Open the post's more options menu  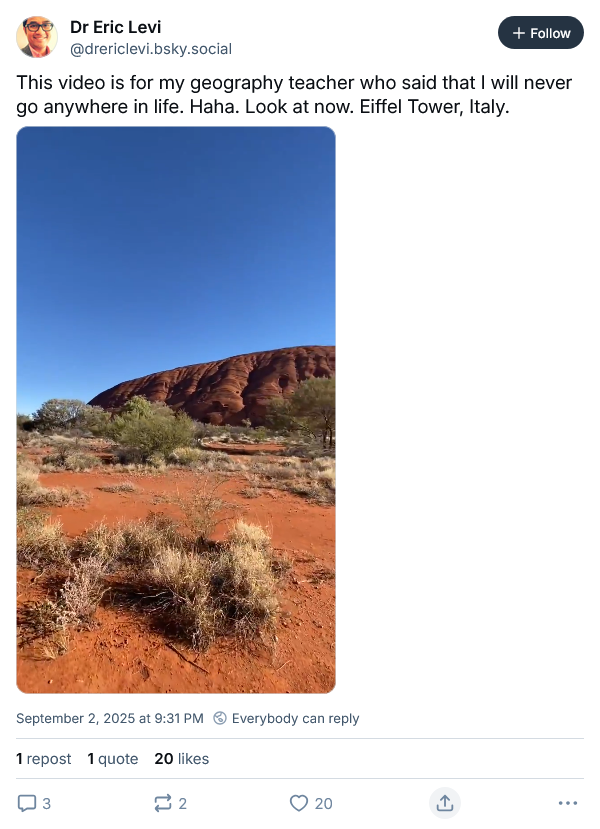[x=568, y=803]
